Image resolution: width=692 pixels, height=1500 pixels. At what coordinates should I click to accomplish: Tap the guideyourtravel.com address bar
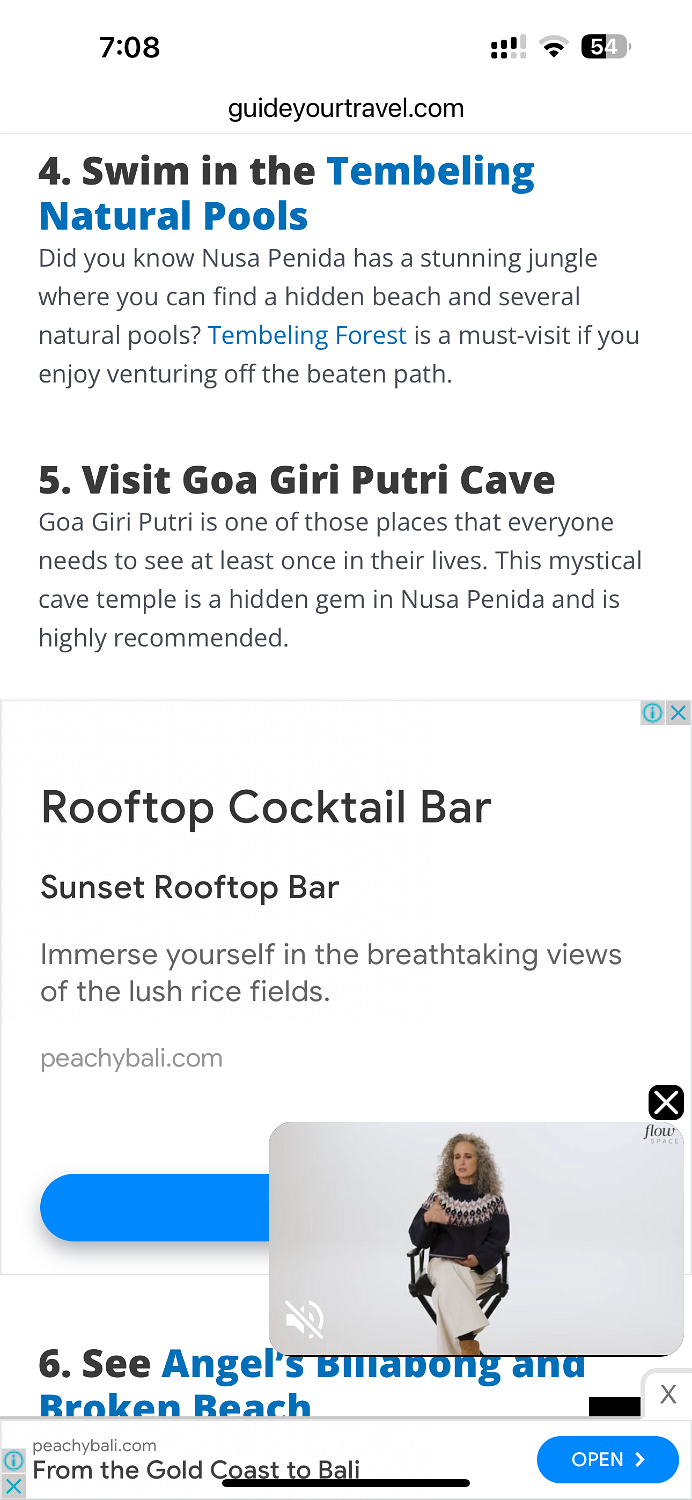pyautogui.click(x=346, y=108)
